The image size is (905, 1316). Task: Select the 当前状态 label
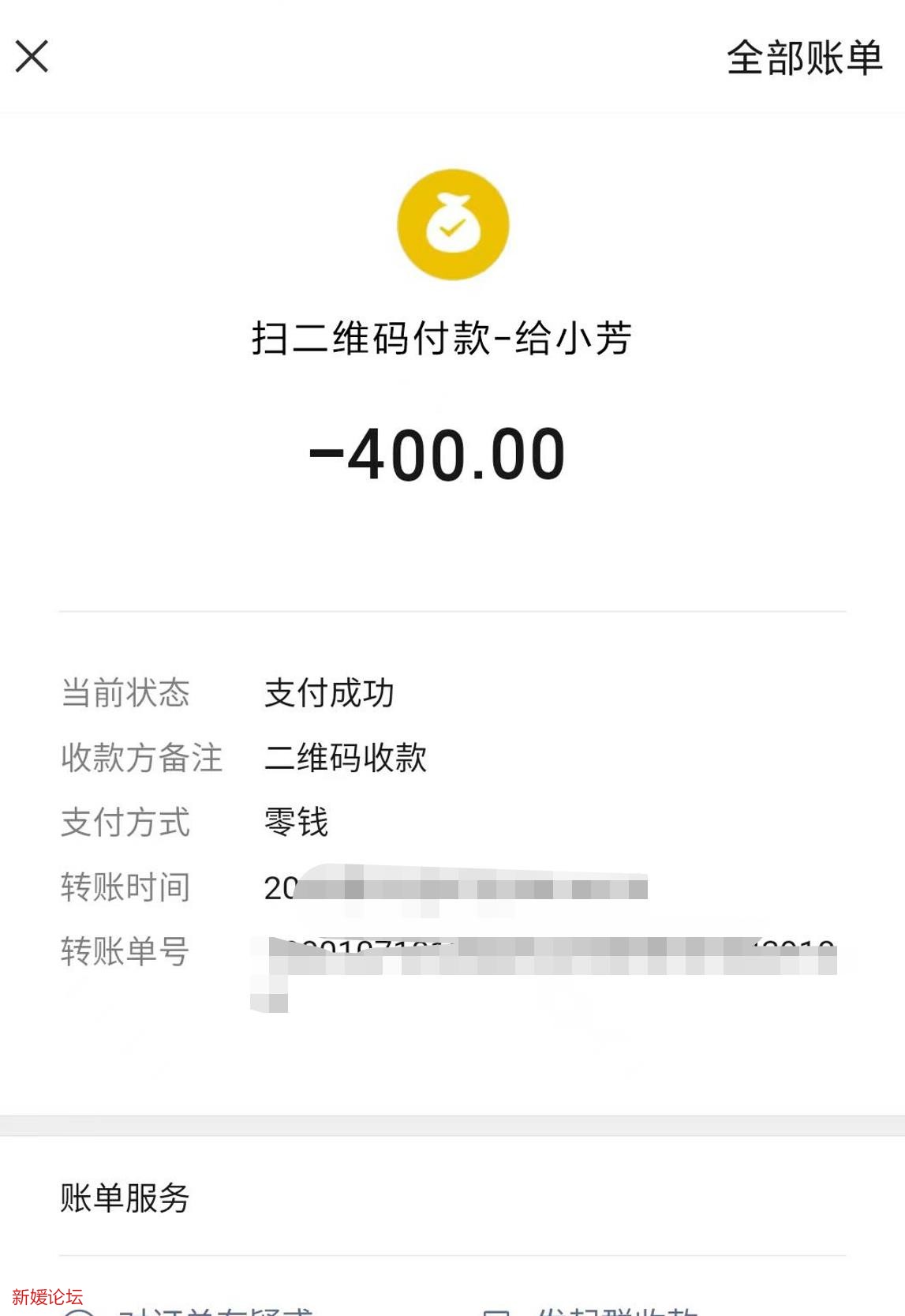126,695
